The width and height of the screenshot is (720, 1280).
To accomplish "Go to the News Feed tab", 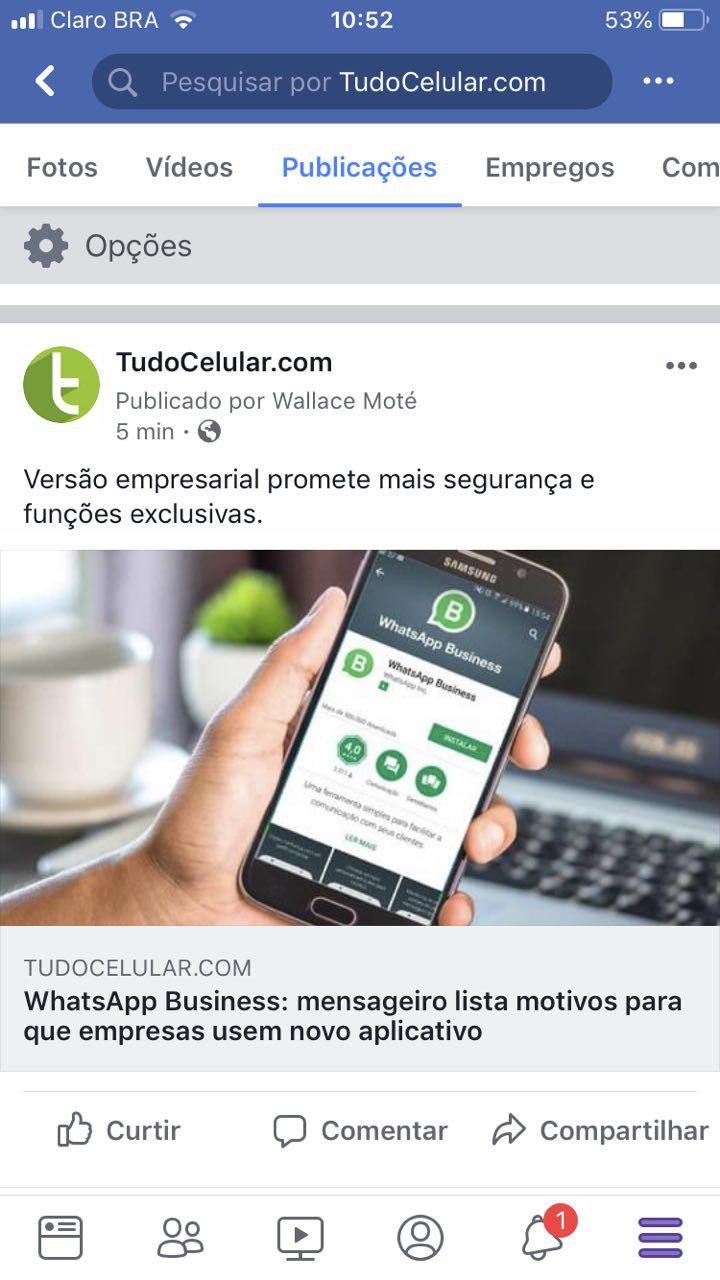I will [60, 1237].
